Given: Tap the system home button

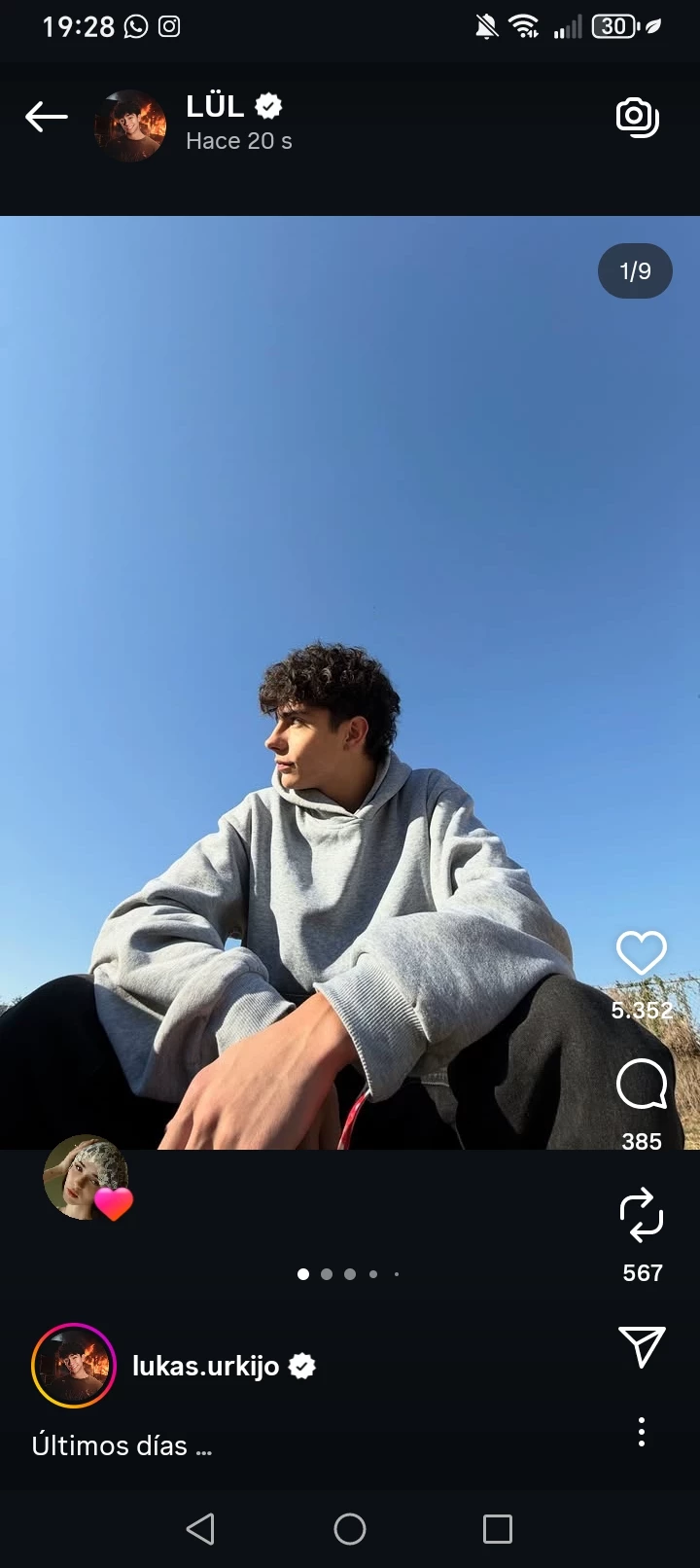Looking at the screenshot, I should tap(350, 1529).
